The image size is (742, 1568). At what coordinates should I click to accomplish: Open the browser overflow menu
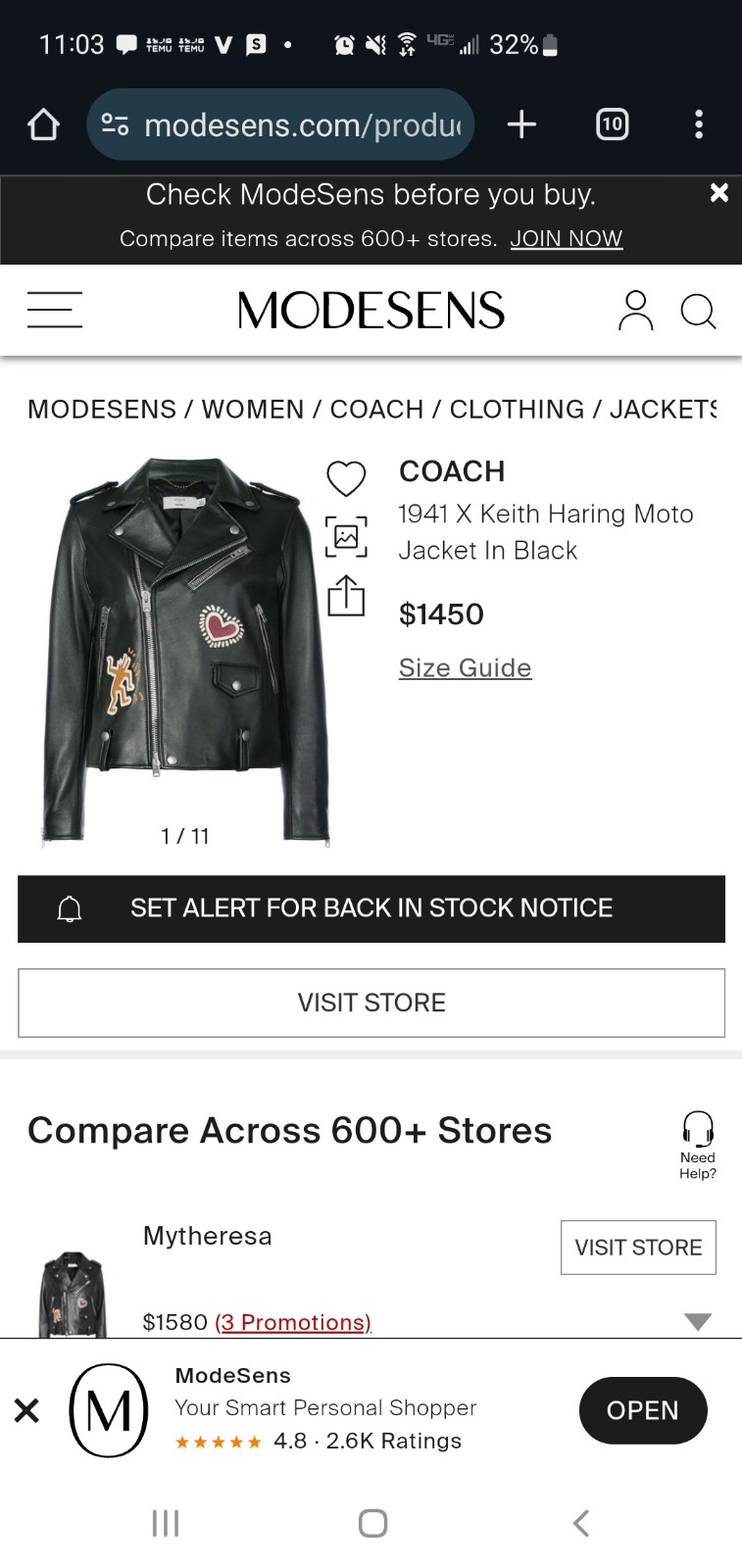(x=698, y=124)
